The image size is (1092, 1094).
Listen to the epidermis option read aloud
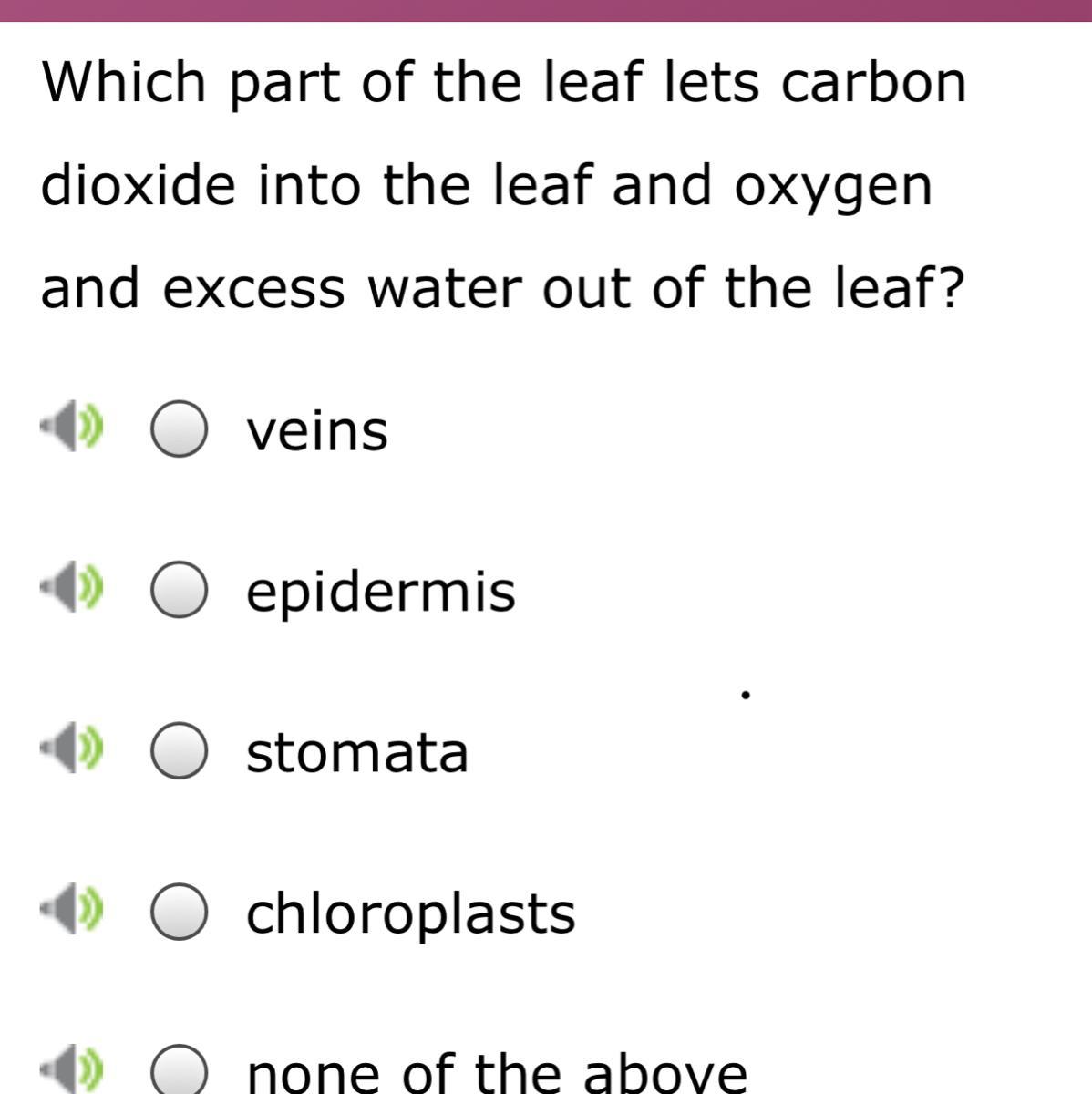72,588
